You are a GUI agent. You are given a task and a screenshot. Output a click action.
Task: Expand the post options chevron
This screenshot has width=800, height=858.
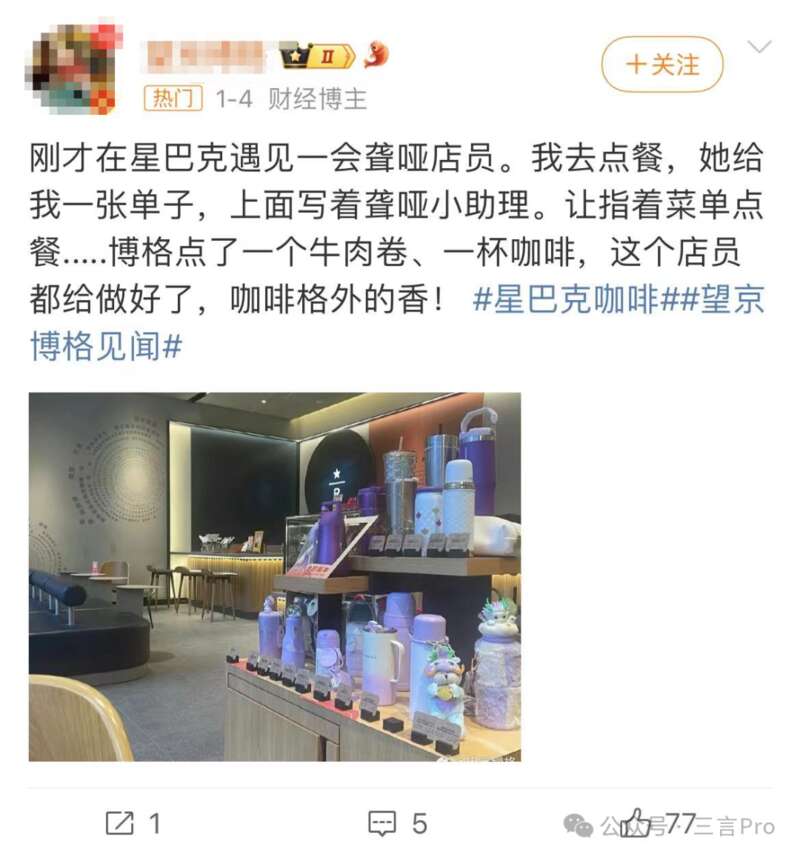[760, 48]
